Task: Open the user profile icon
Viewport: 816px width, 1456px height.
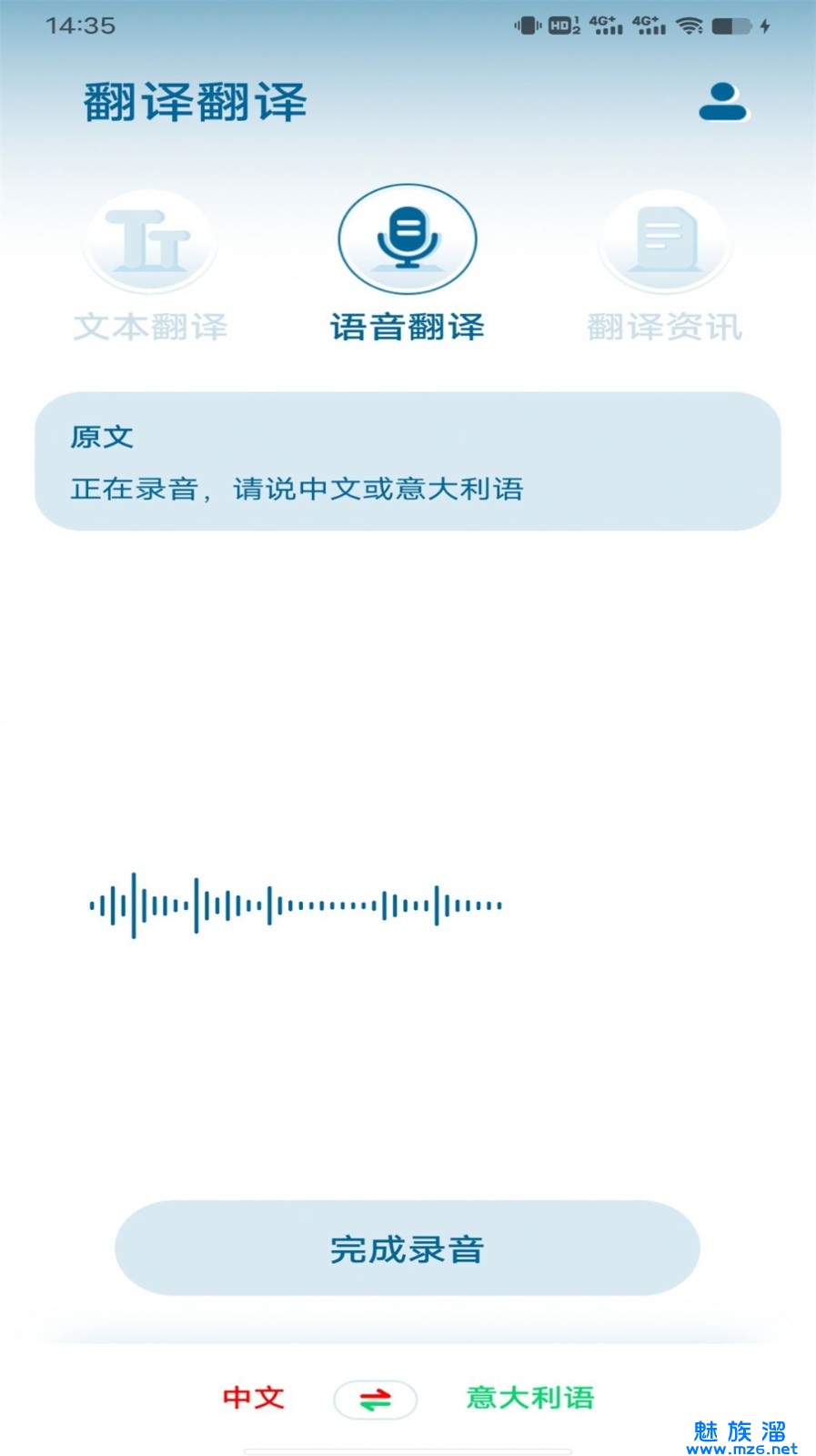Action: pos(723,102)
